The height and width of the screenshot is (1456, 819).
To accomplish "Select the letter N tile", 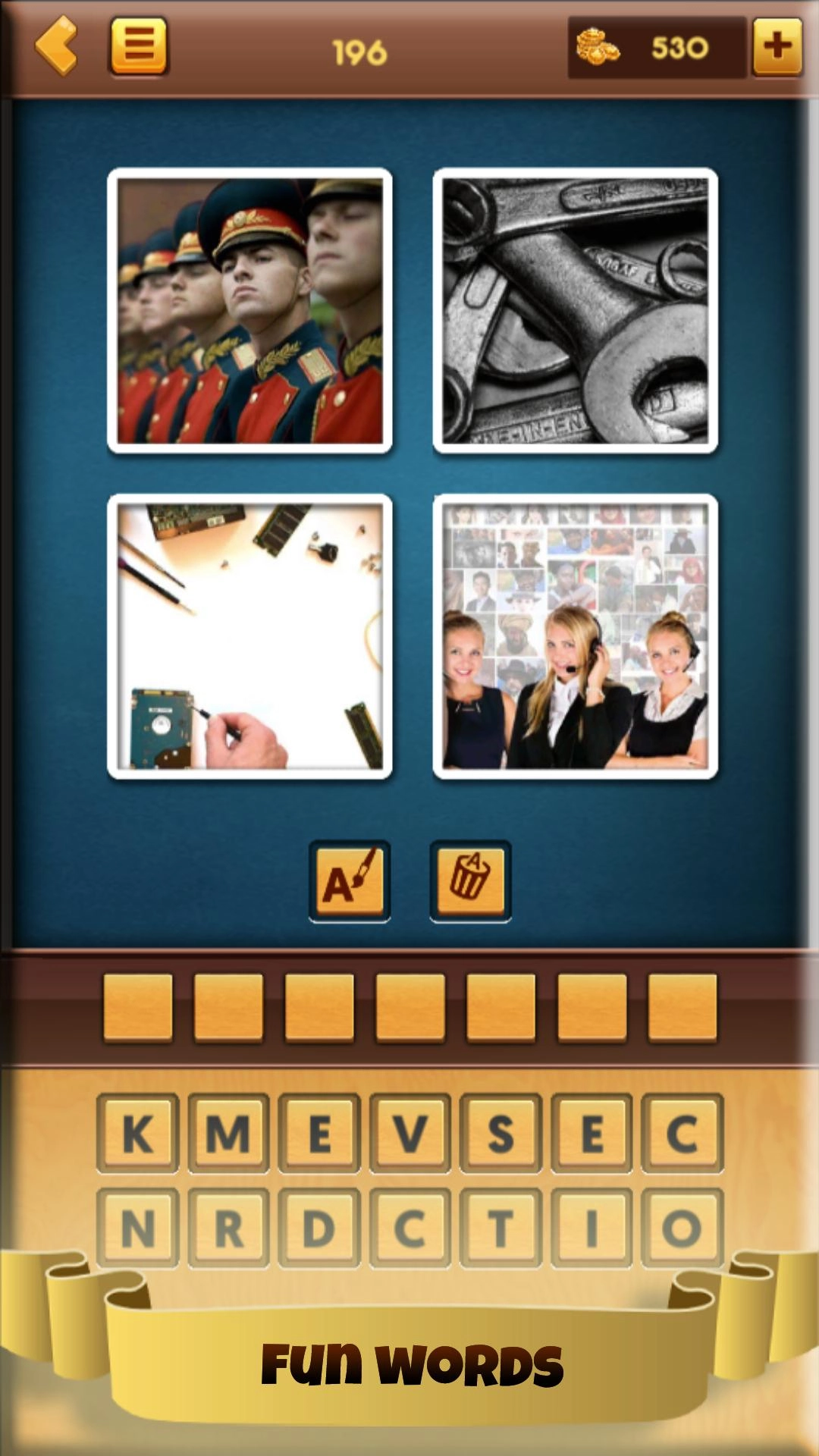I will (x=137, y=1228).
